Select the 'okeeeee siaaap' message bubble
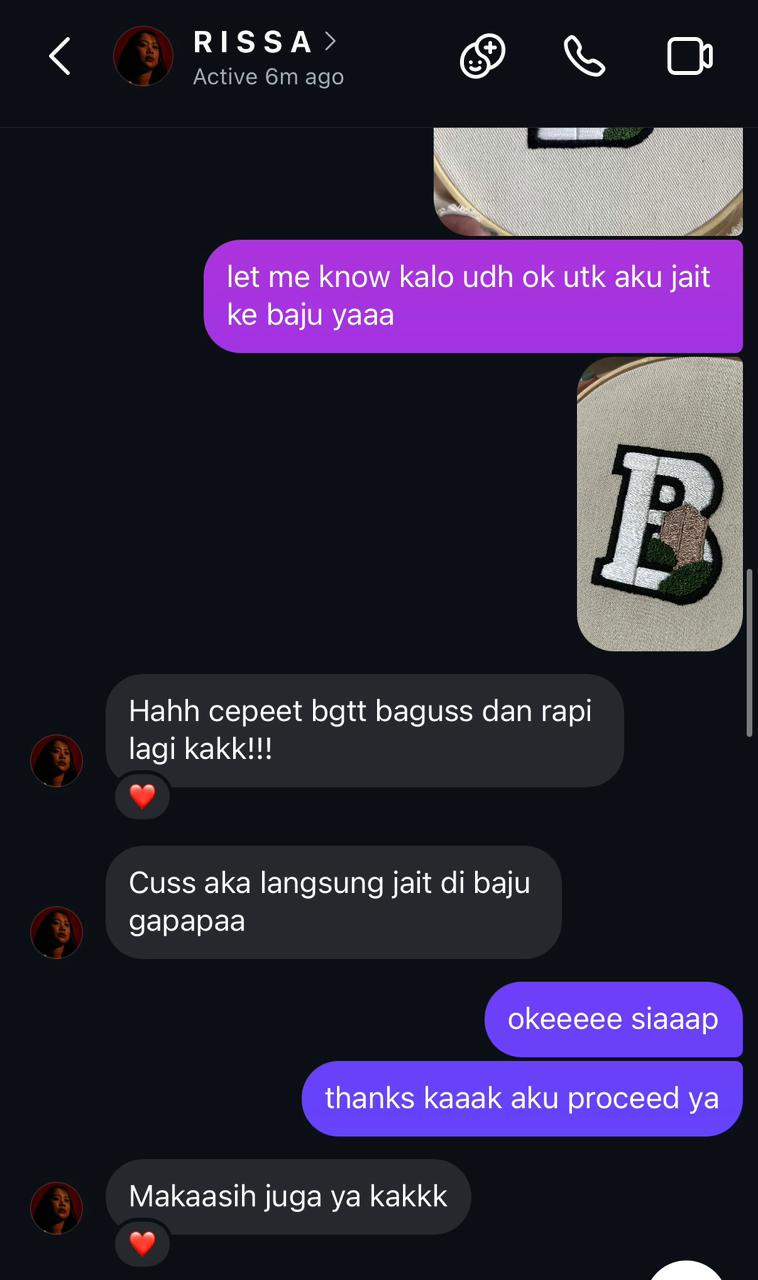This screenshot has height=1280, width=758. coord(614,1018)
